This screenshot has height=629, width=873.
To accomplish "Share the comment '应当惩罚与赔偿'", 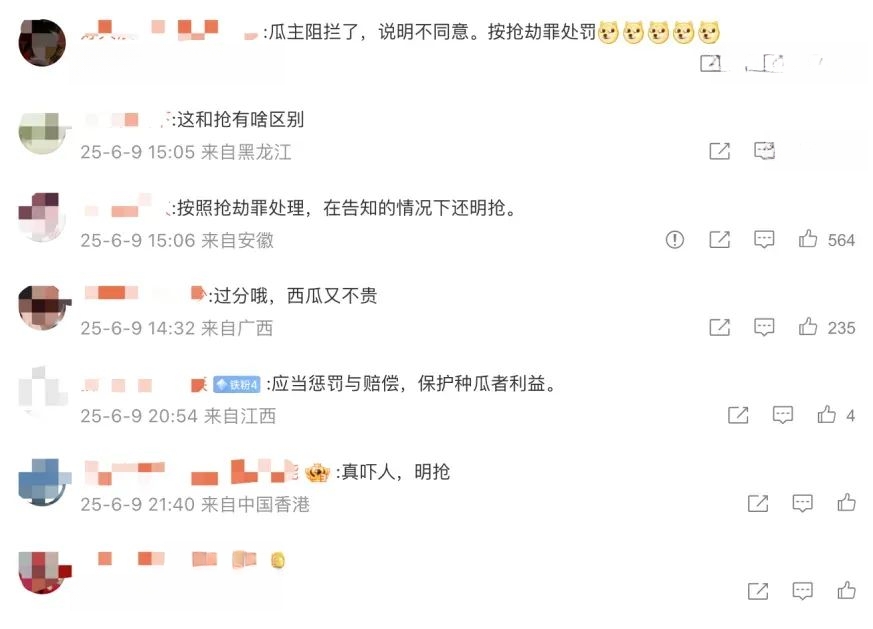I will pos(738,415).
